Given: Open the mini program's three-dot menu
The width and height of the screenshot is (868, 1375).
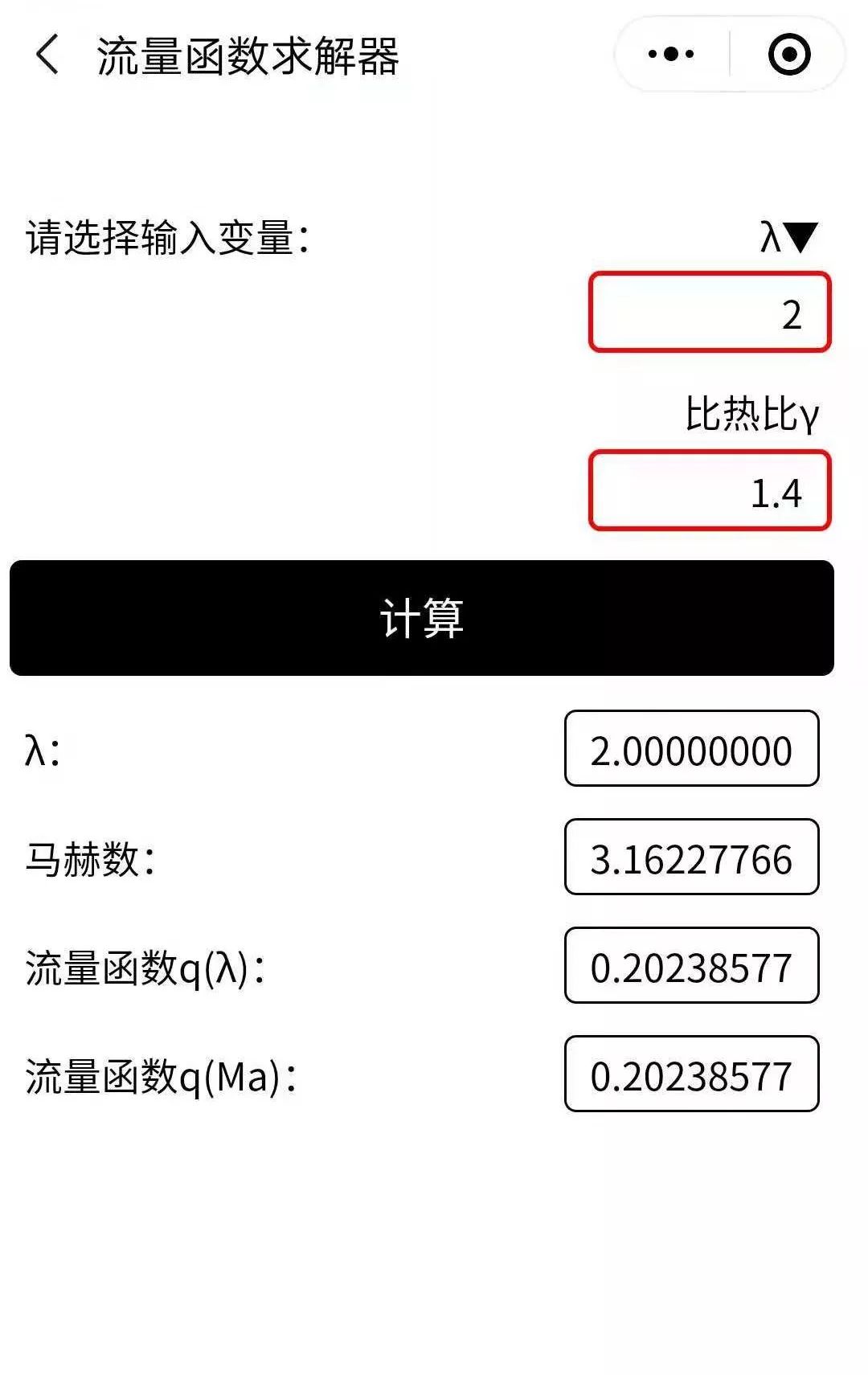Looking at the screenshot, I should pyautogui.click(x=671, y=55).
